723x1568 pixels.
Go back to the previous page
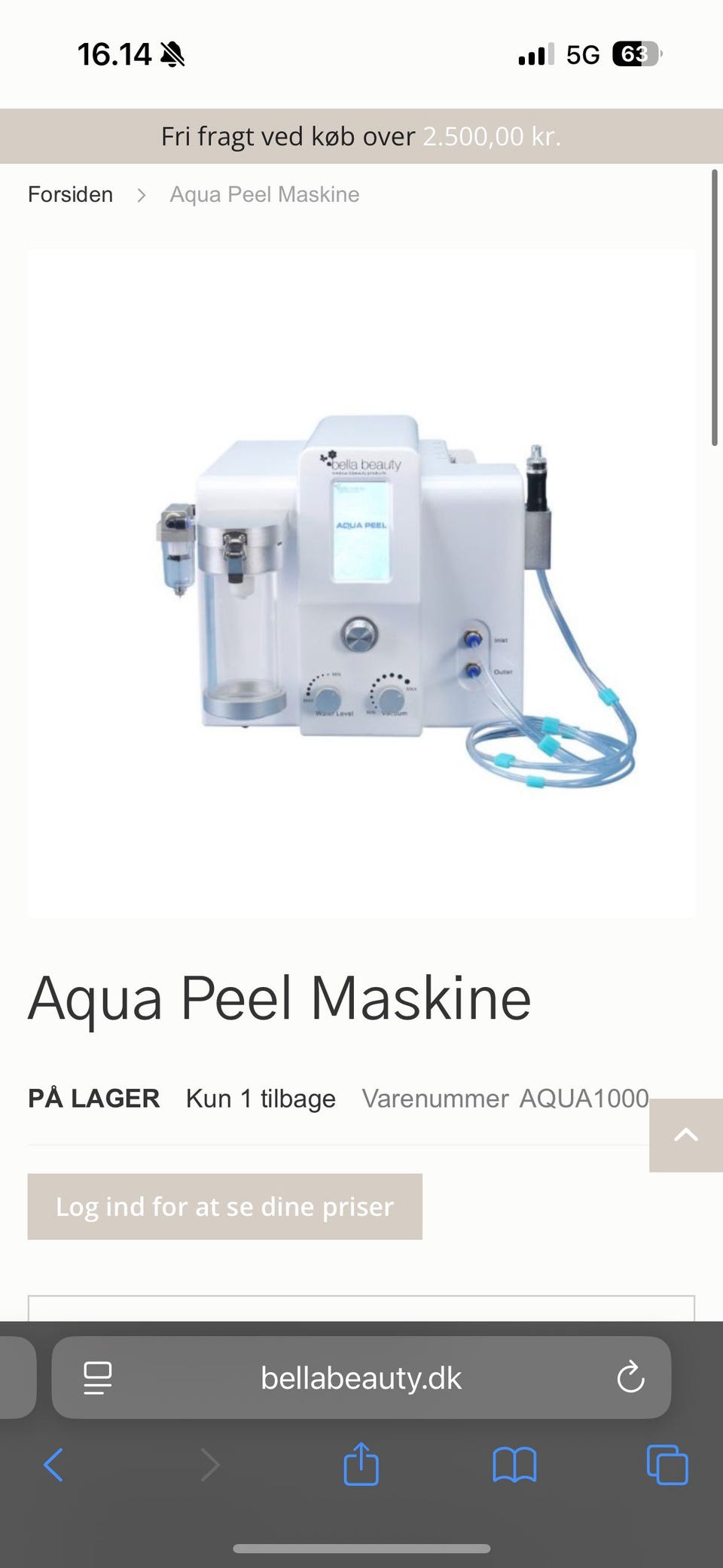point(53,1466)
